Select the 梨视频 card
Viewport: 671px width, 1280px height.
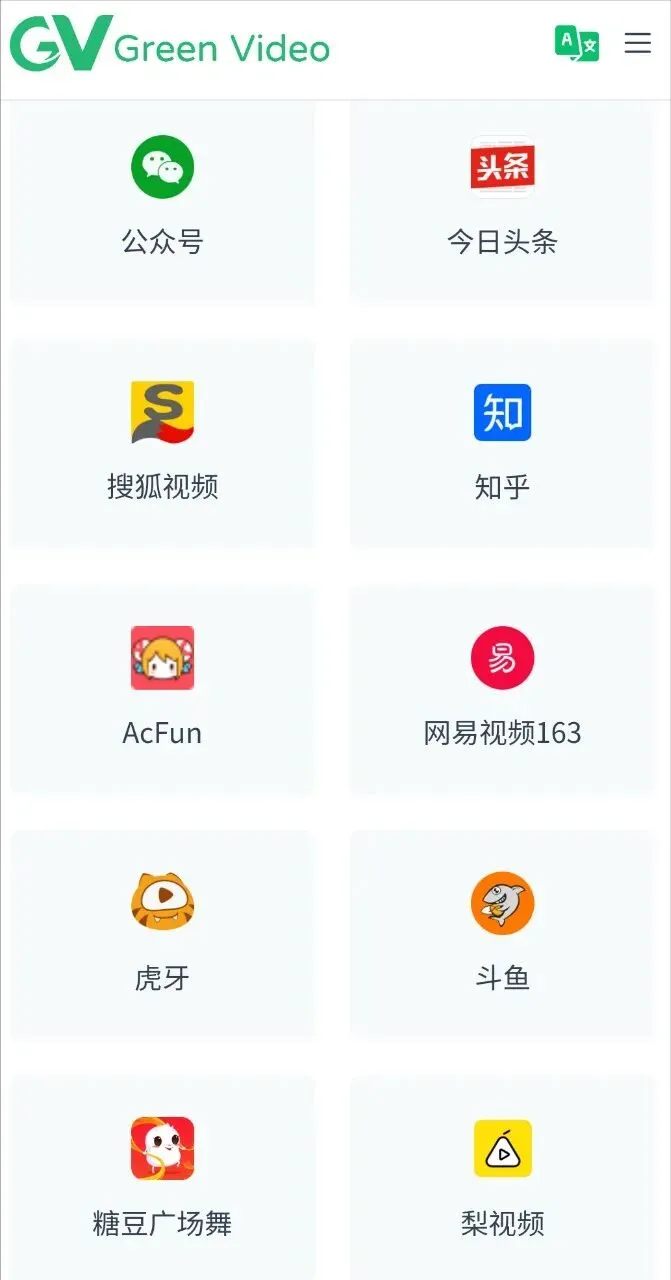[x=502, y=1178]
